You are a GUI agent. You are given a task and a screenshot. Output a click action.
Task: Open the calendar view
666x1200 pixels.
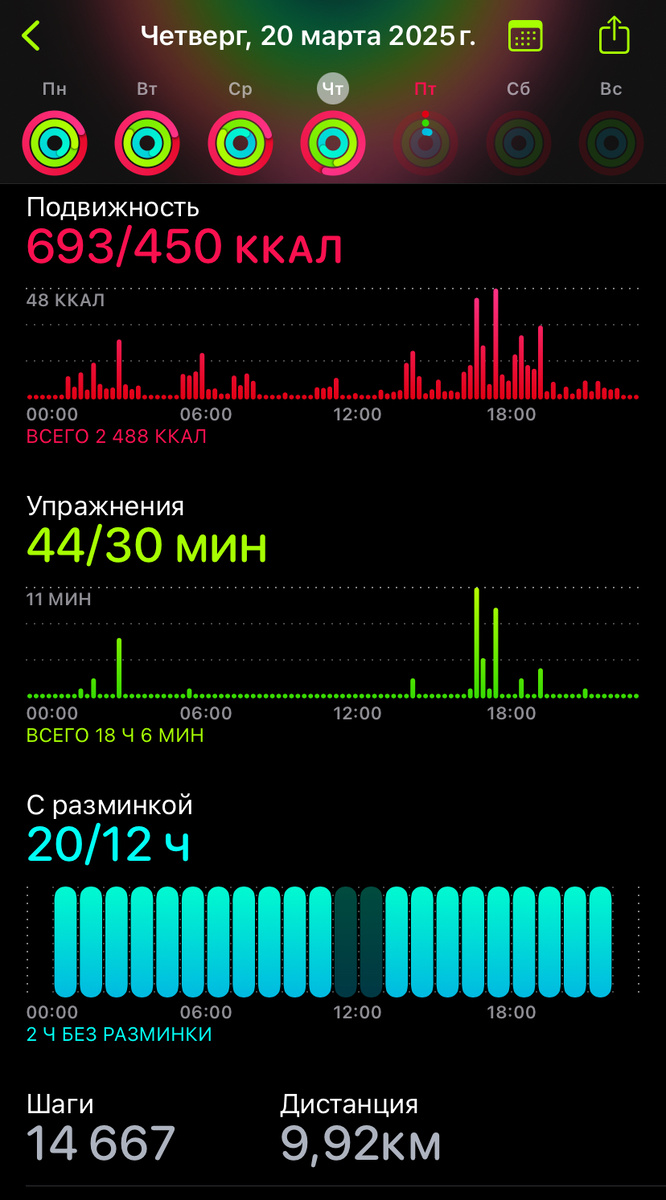point(525,36)
